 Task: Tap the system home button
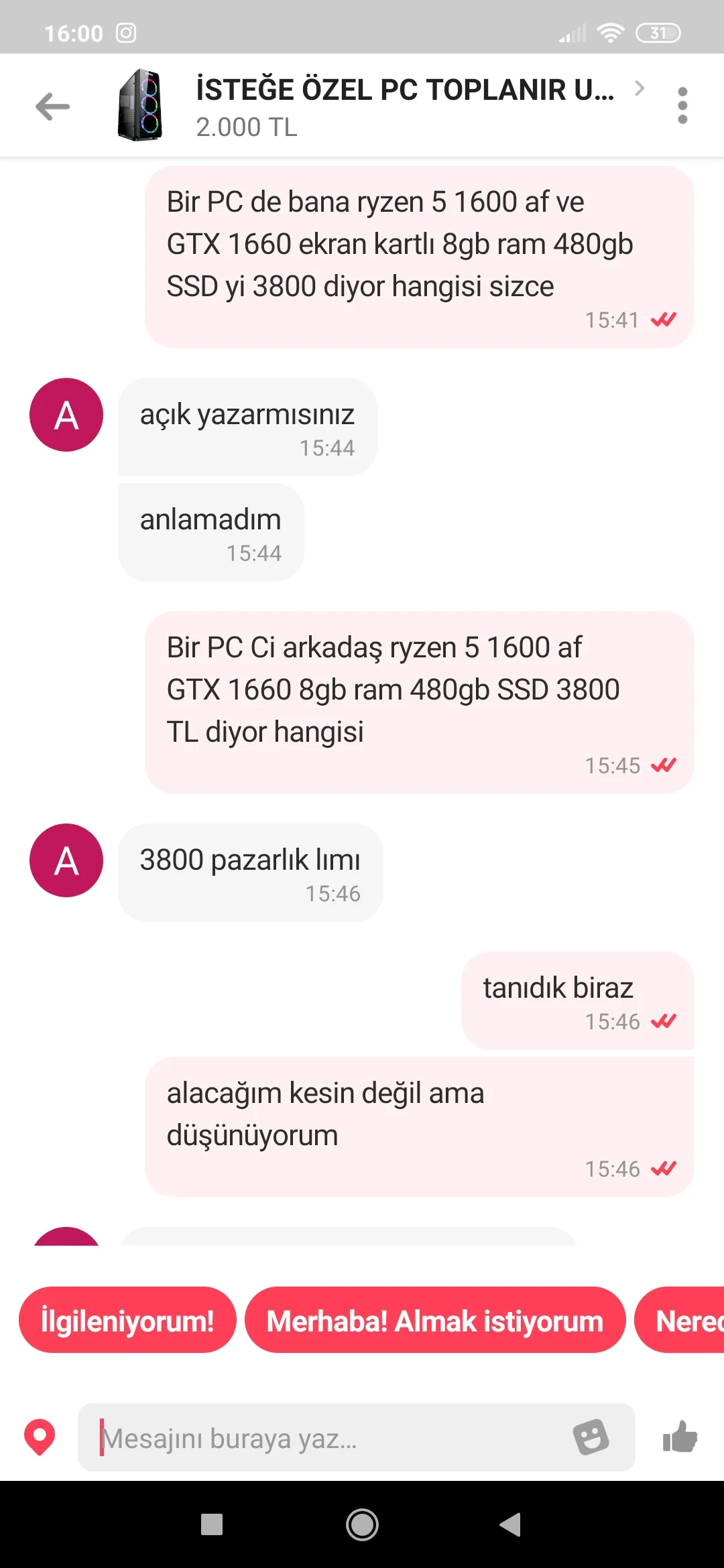click(x=362, y=1525)
